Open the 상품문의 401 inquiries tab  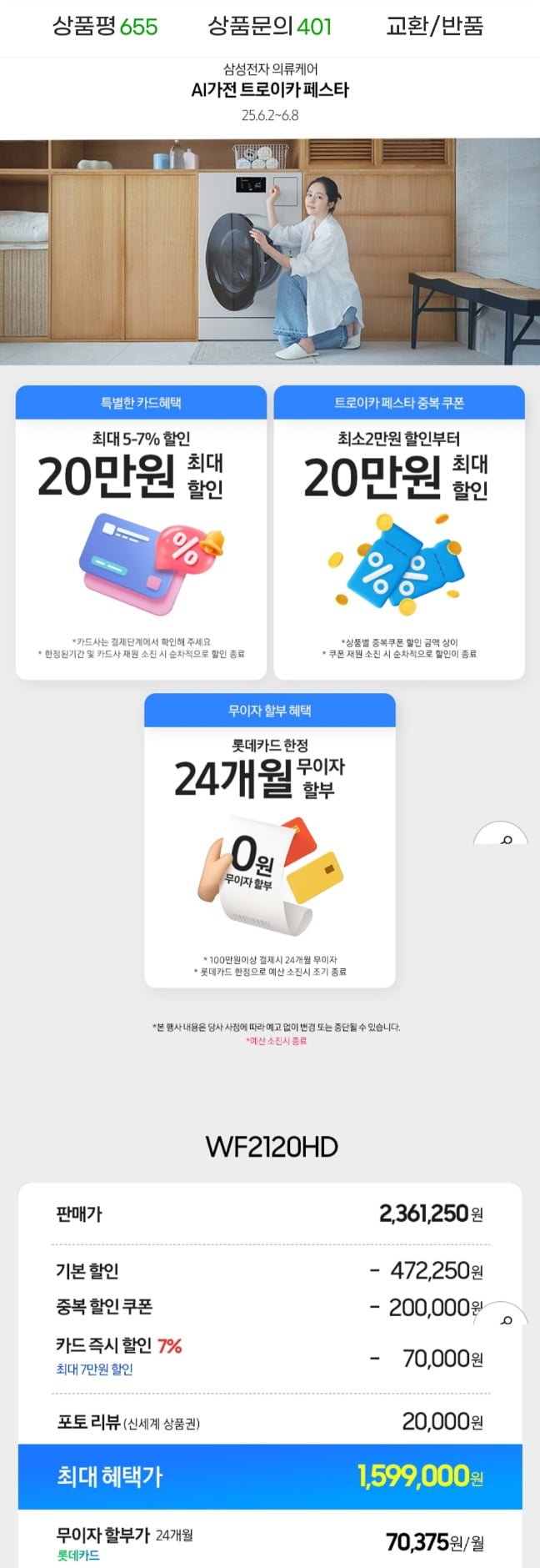(x=270, y=27)
